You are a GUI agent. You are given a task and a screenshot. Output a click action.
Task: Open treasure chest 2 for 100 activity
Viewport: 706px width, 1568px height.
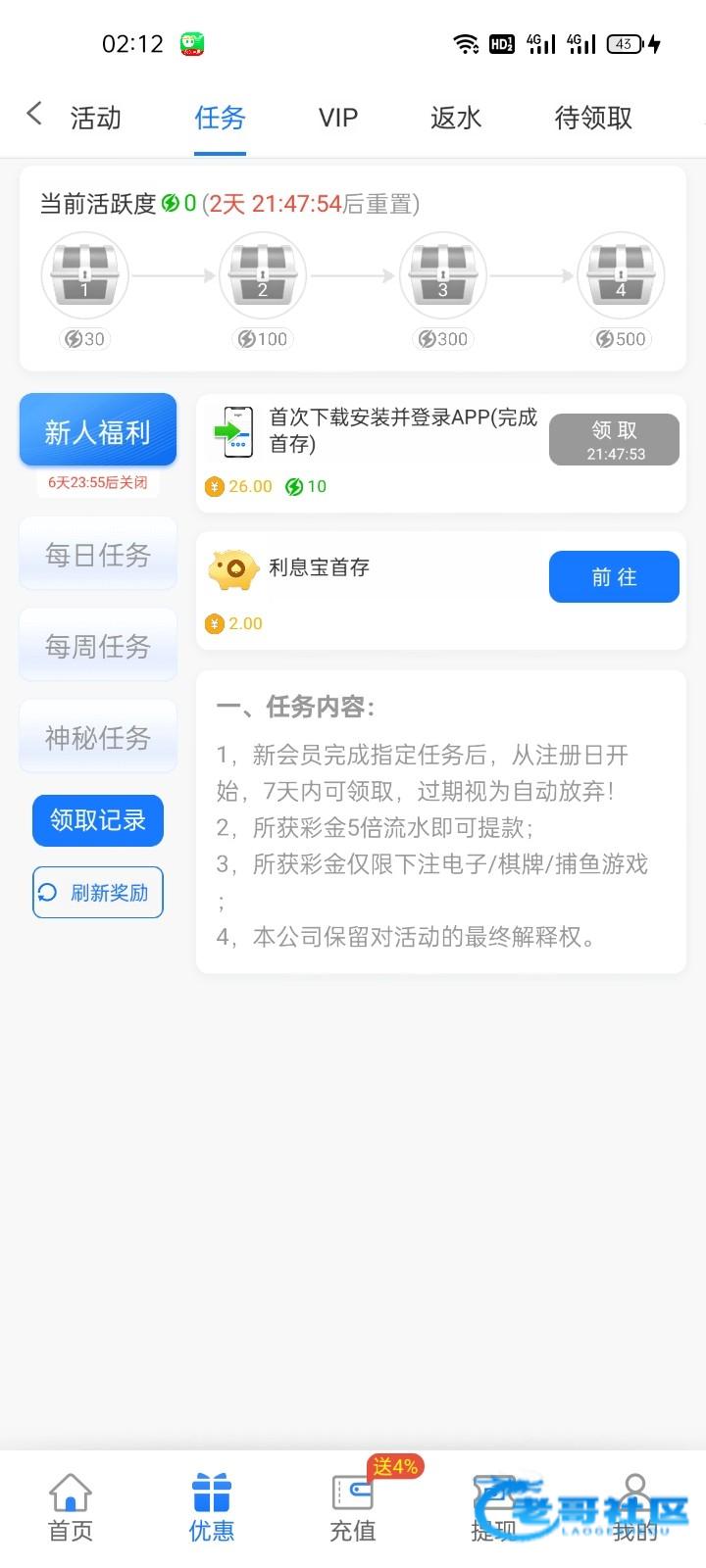pos(262,275)
